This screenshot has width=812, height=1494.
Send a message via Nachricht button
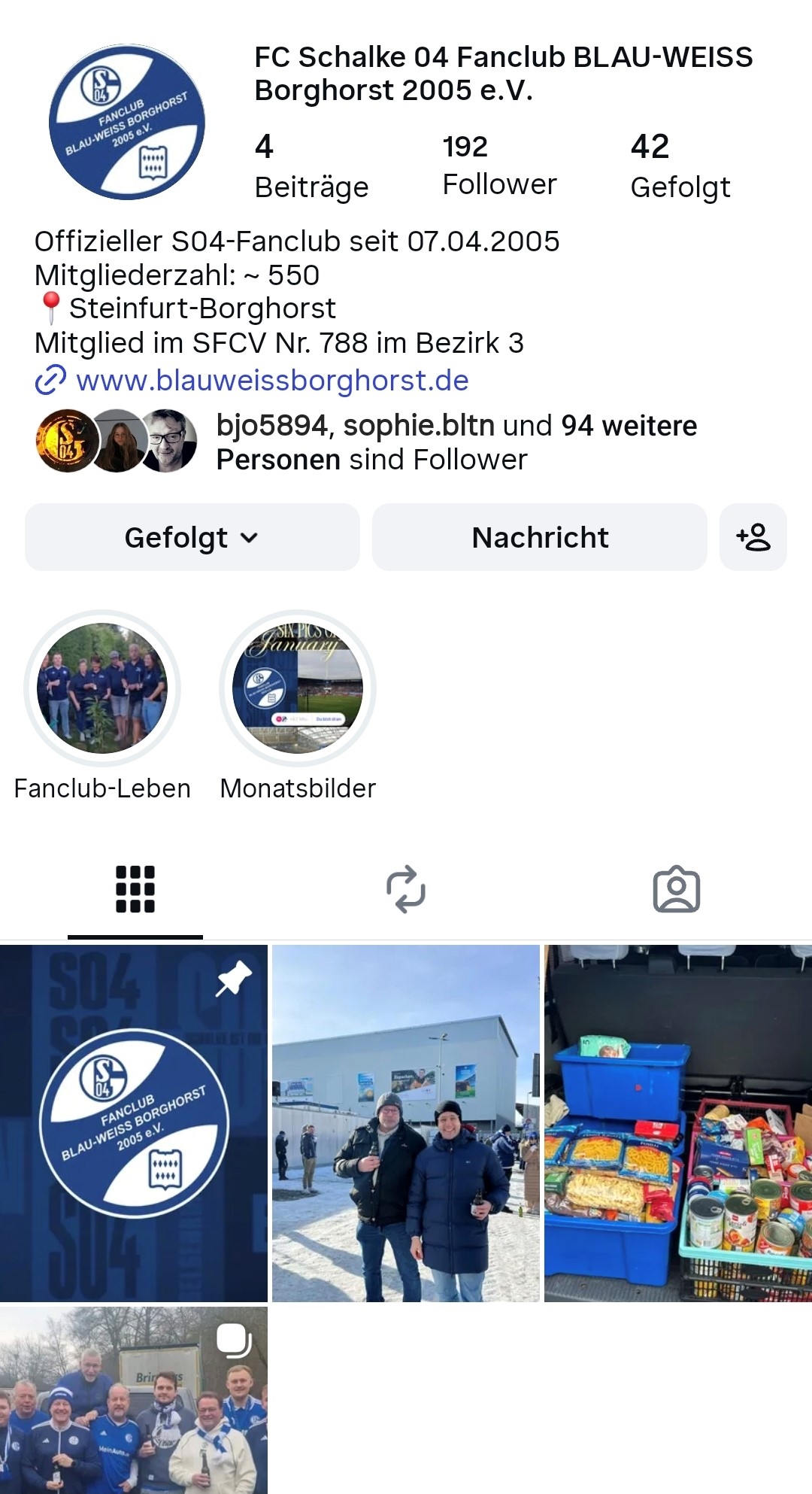539,537
